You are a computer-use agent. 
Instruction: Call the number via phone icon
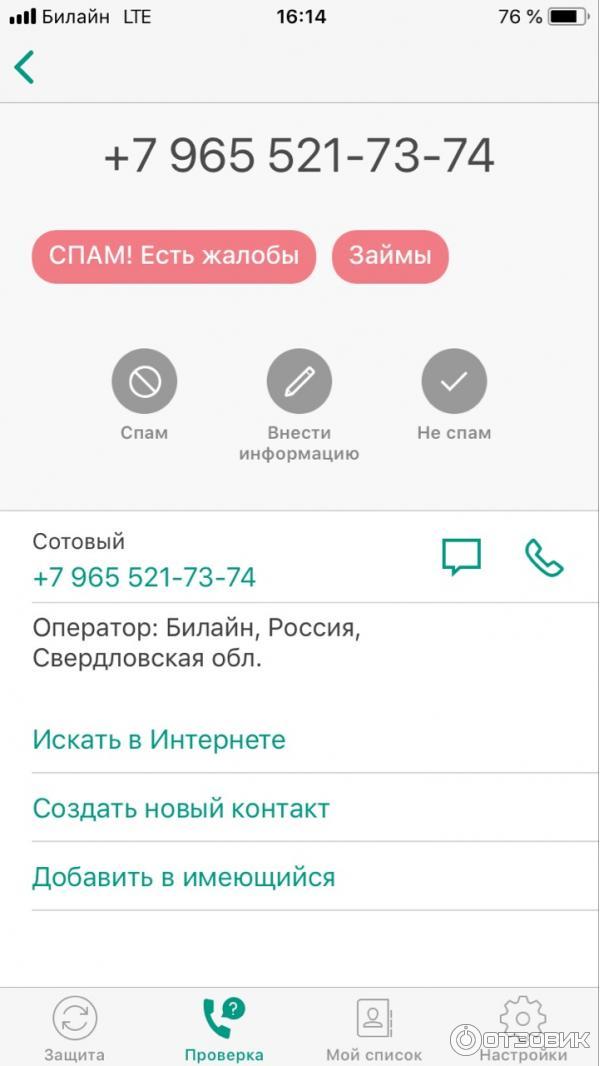point(544,558)
